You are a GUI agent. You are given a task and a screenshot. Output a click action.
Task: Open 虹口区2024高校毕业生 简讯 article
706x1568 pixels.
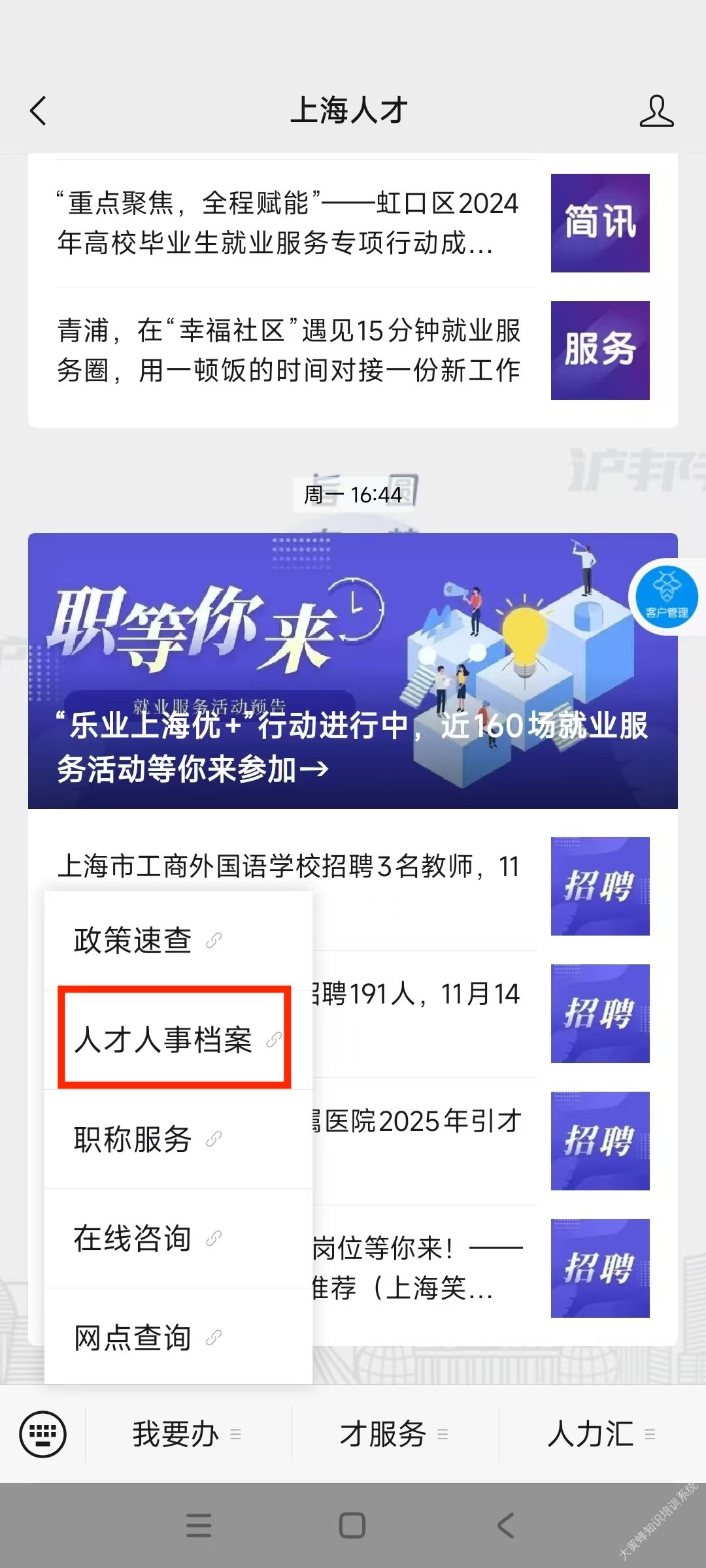click(288, 223)
